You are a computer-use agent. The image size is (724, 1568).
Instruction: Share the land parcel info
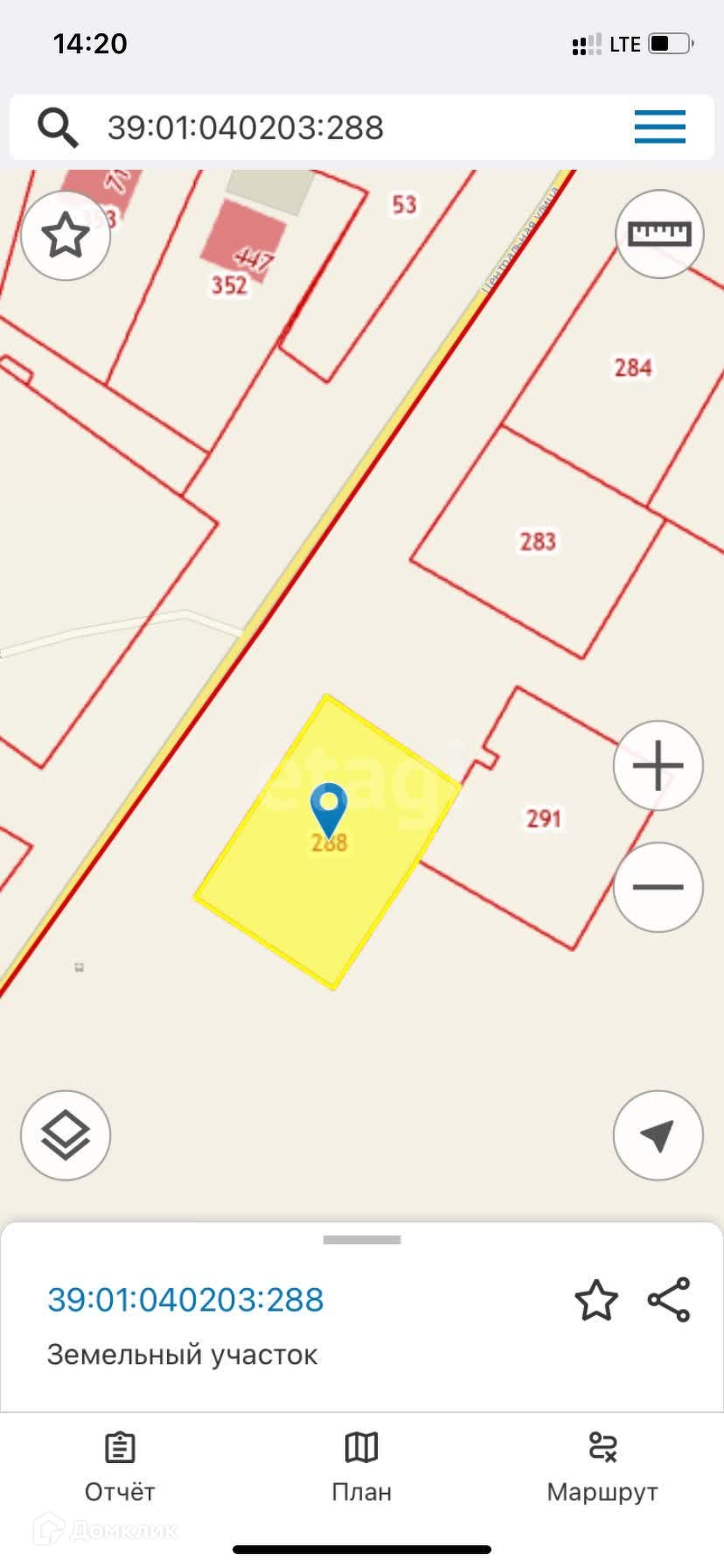(x=669, y=1299)
